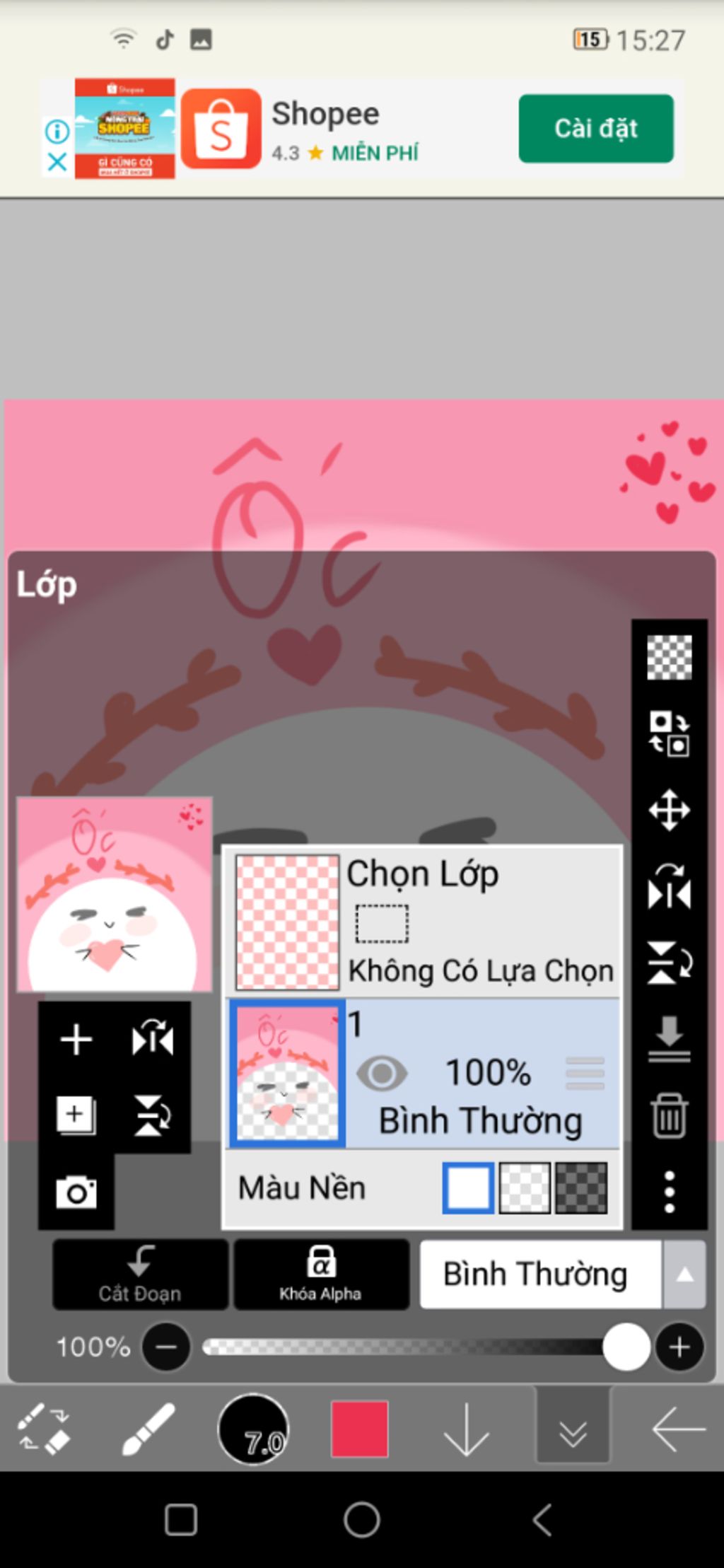Toggle Khóa Alpha lock
This screenshot has height=1568, width=724.
321,1274
